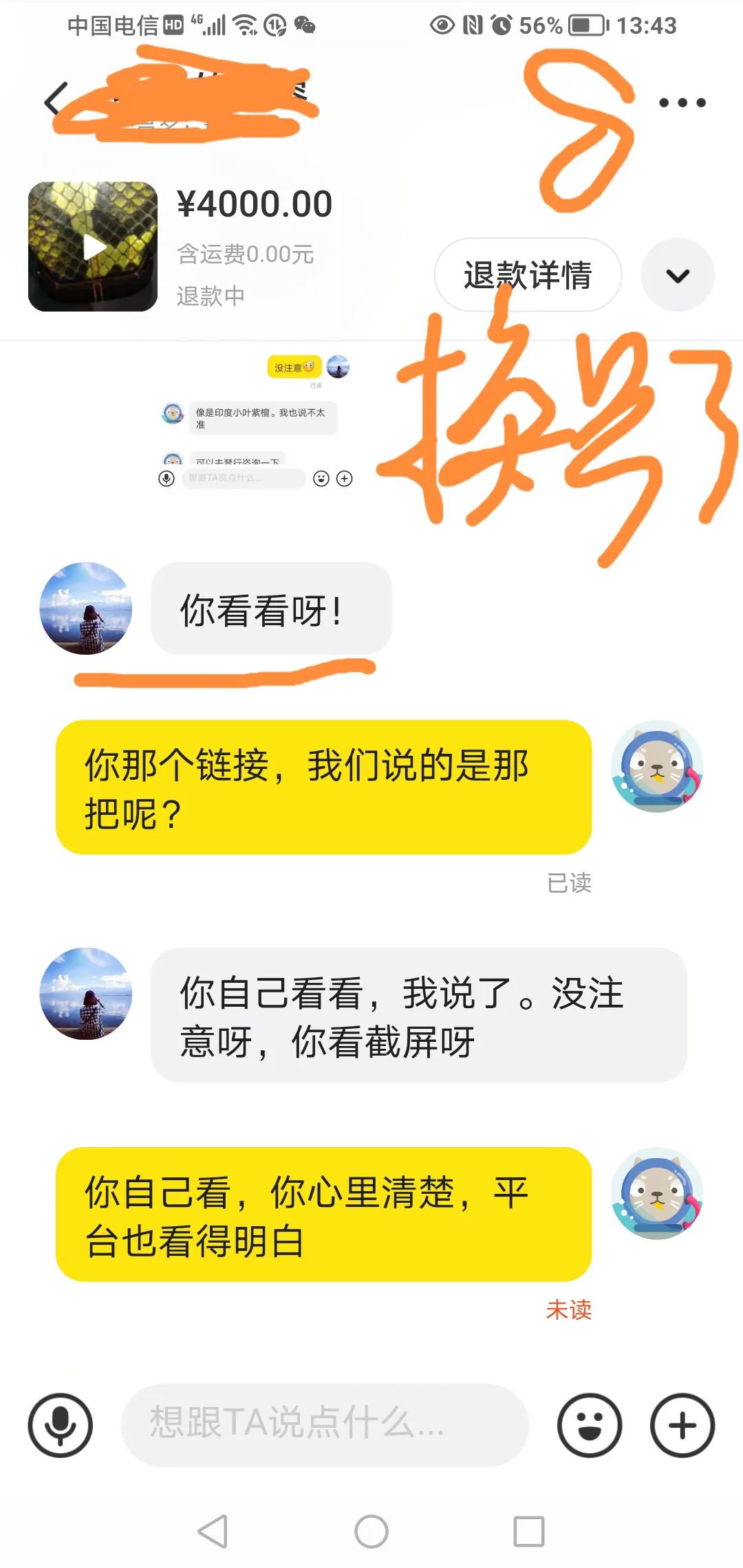Tap the seller's lakeside avatar

pos(85,611)
